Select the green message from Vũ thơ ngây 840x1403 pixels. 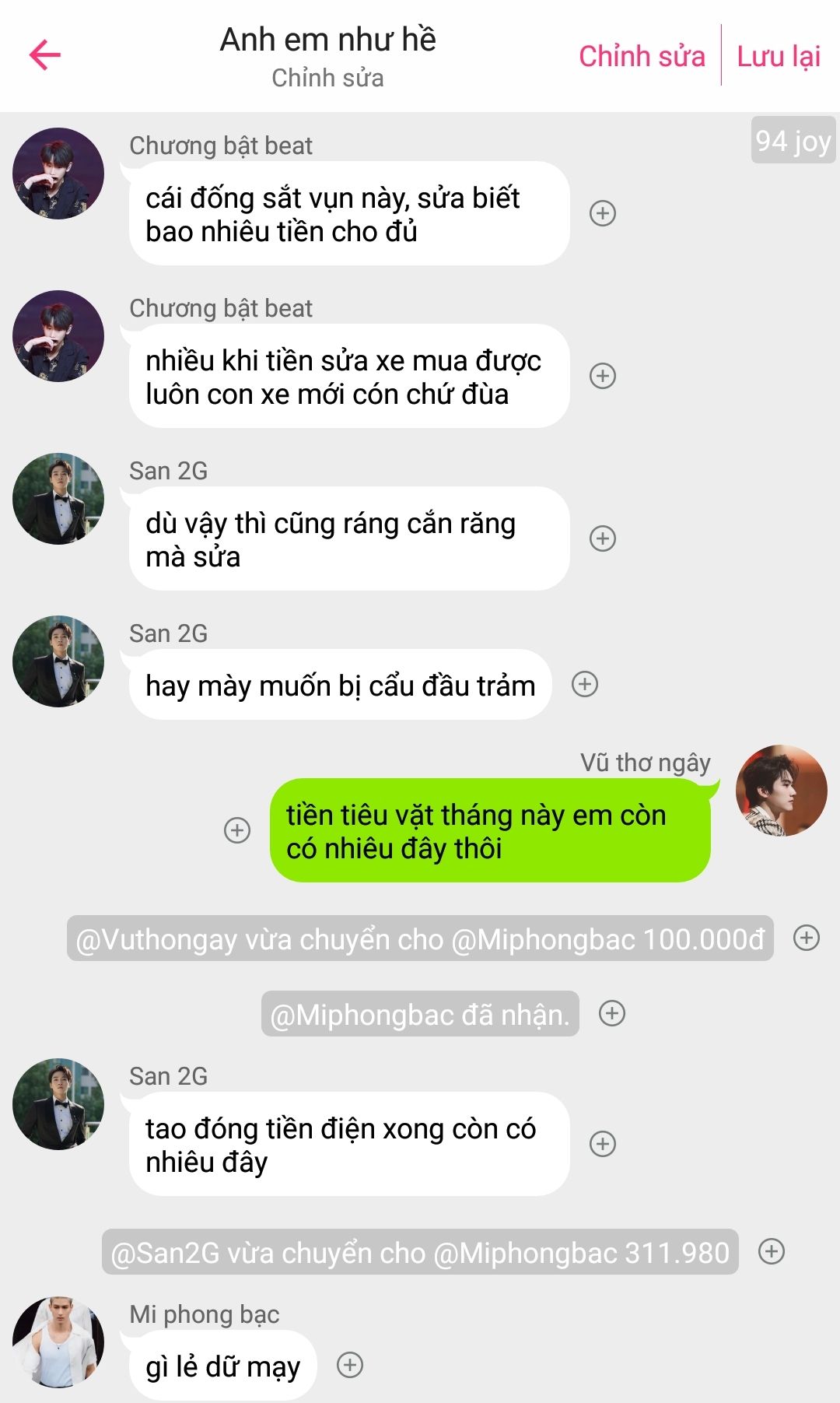coord(489,831)
